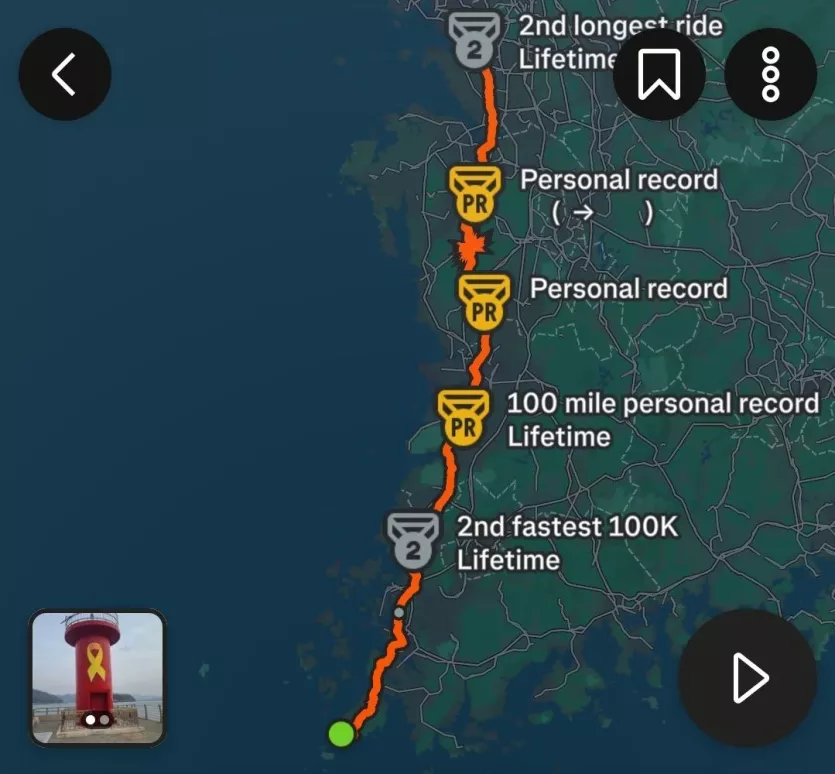This screenshot has width=835, height=774.
Task: Bookmark this ride activity
Action: pos(659,75)
